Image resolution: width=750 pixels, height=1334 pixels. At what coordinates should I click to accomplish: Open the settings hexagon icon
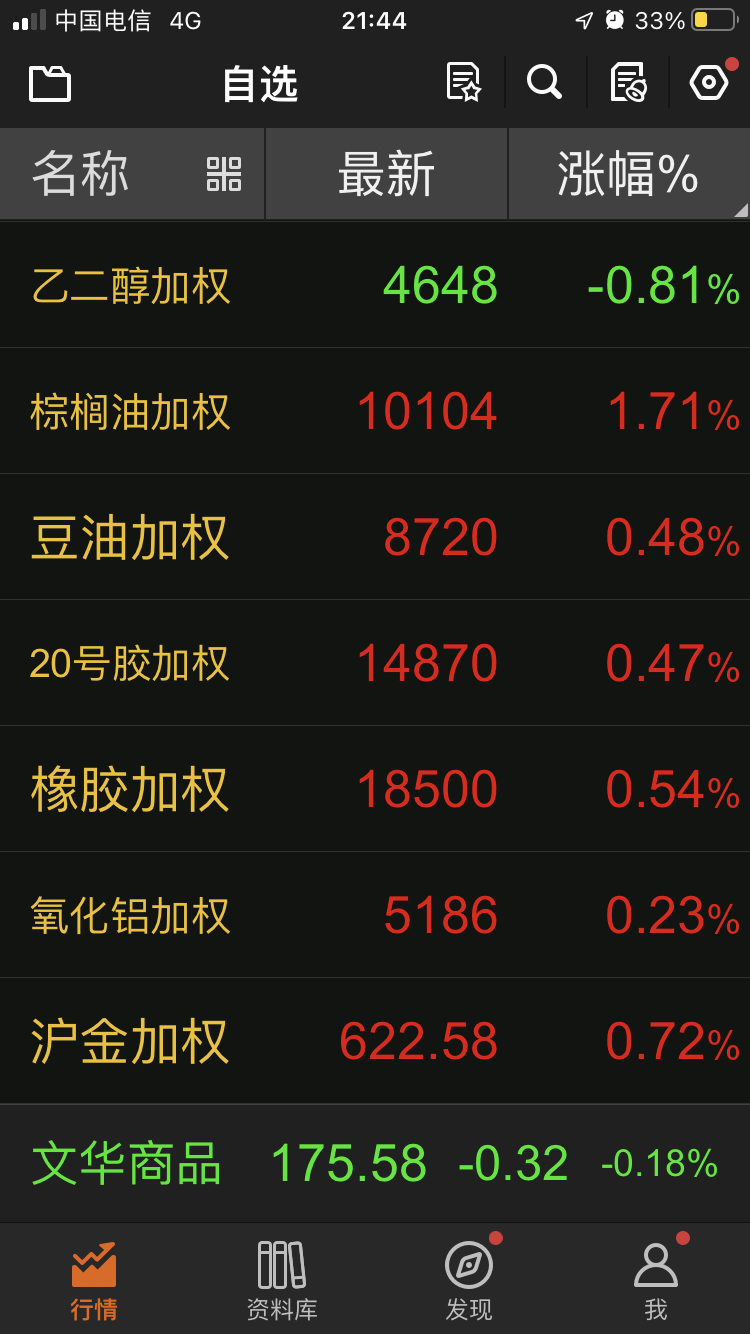tap(709, 82)
